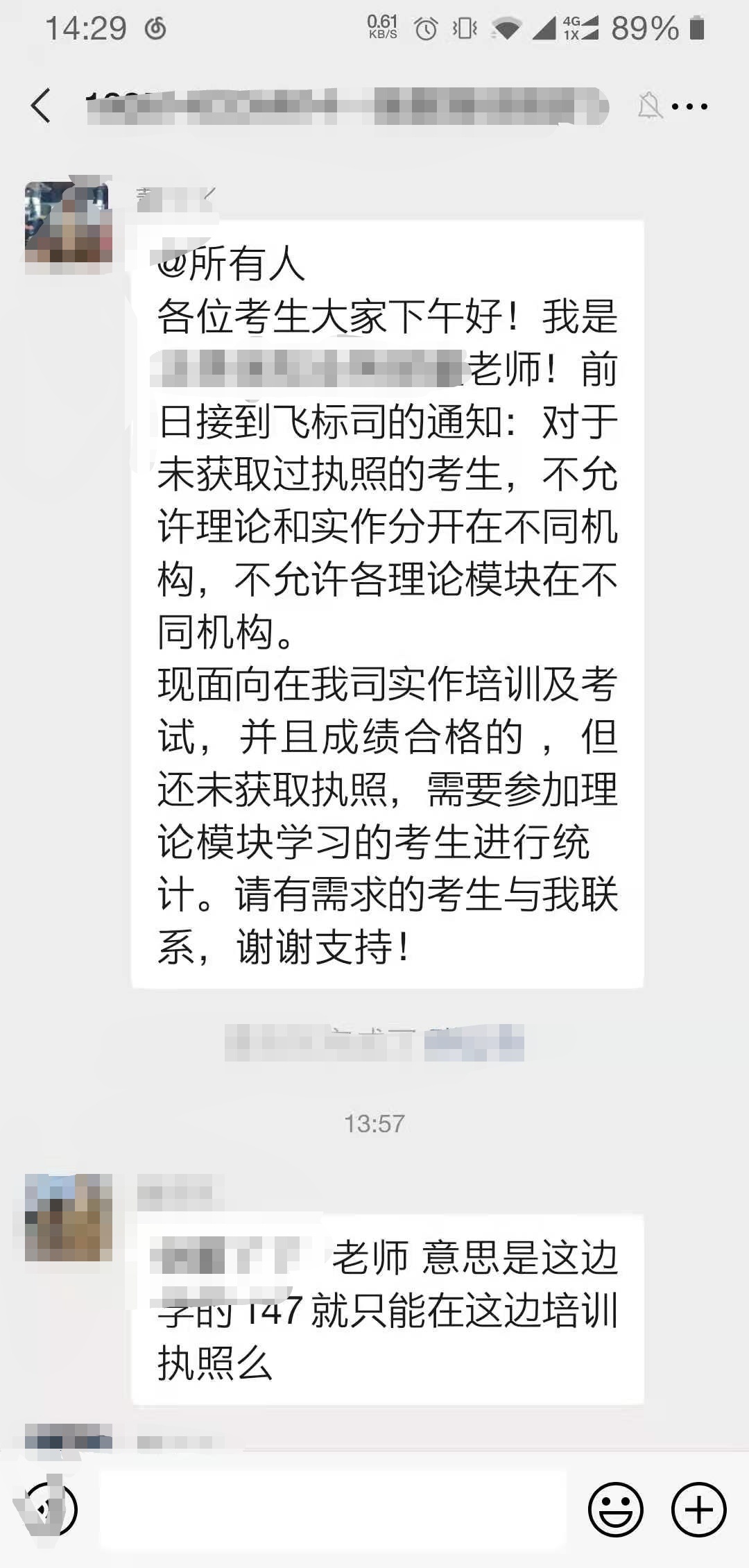Open the plus attachment menu
The height and width of the screenshot is (1568, 749).
[698, 1510]
